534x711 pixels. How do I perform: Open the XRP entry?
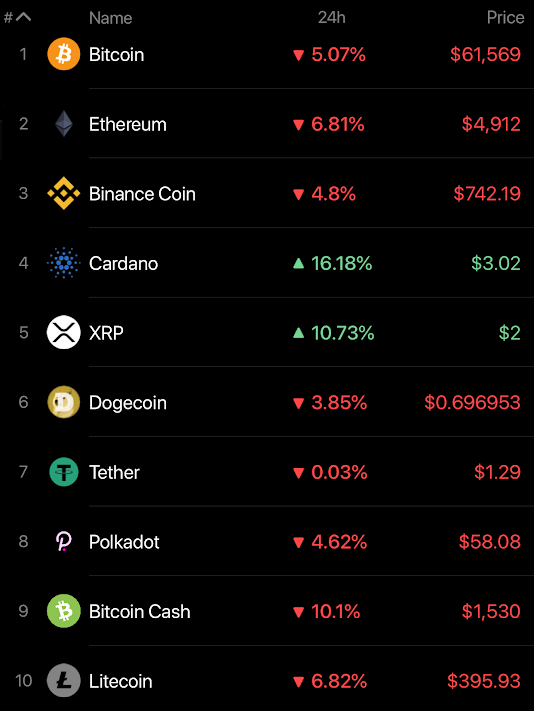coord(267,333)
